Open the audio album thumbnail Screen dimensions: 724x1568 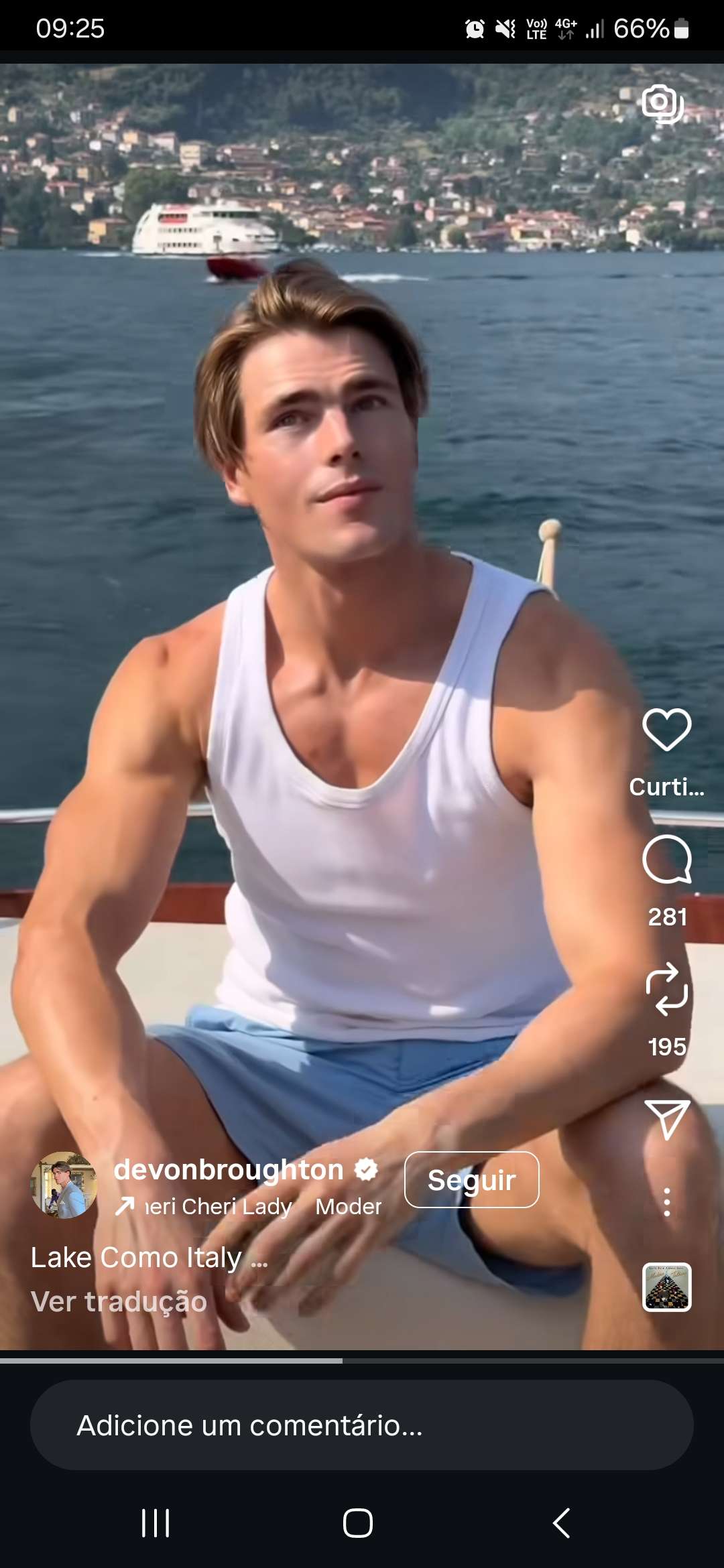point(666,1287)
